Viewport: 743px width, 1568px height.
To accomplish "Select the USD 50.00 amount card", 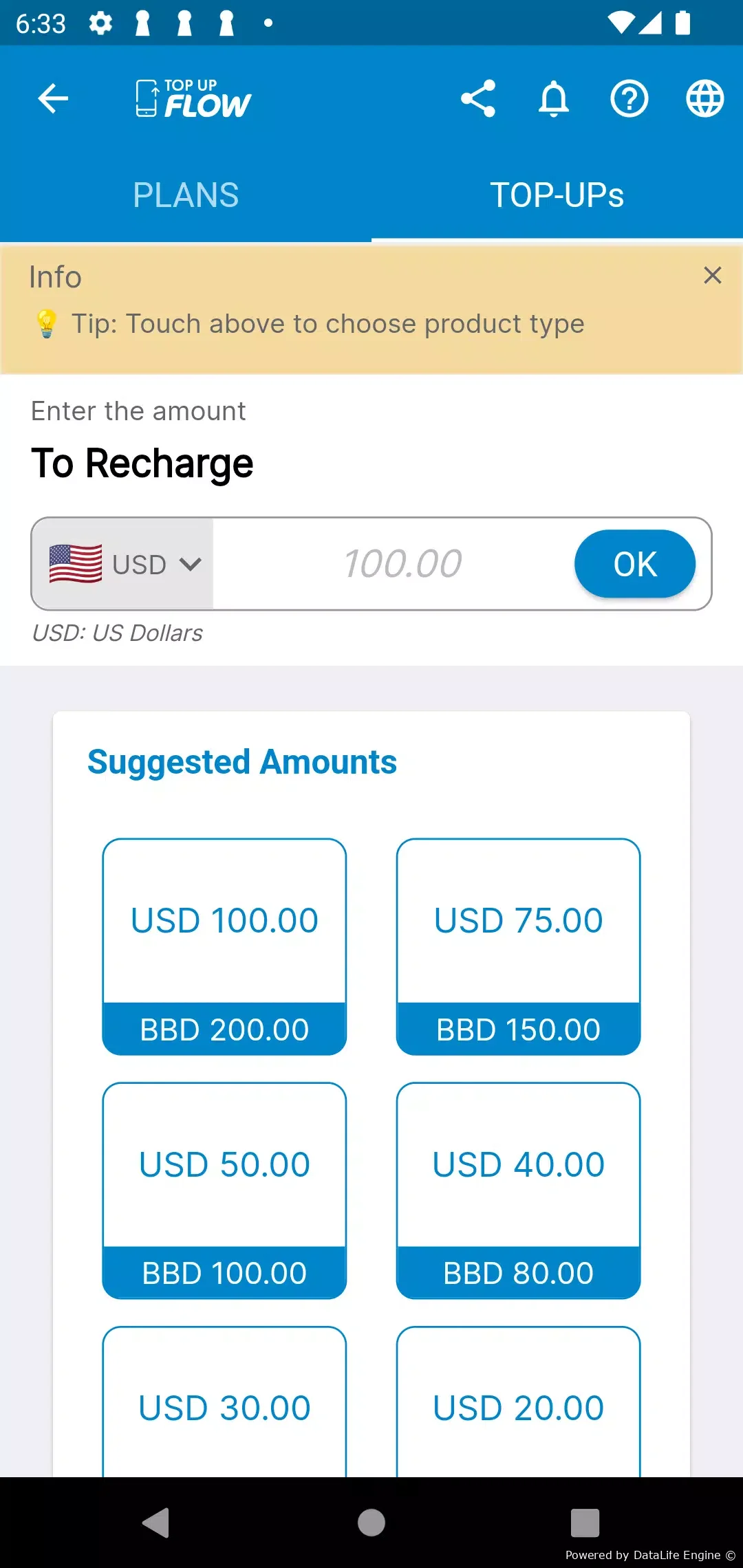I will (x=224, y=1190).
